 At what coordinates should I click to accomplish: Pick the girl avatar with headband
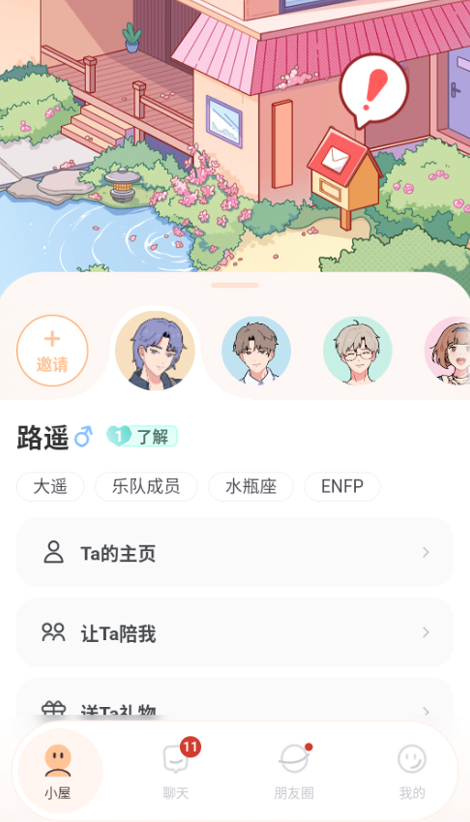(449, 351)
